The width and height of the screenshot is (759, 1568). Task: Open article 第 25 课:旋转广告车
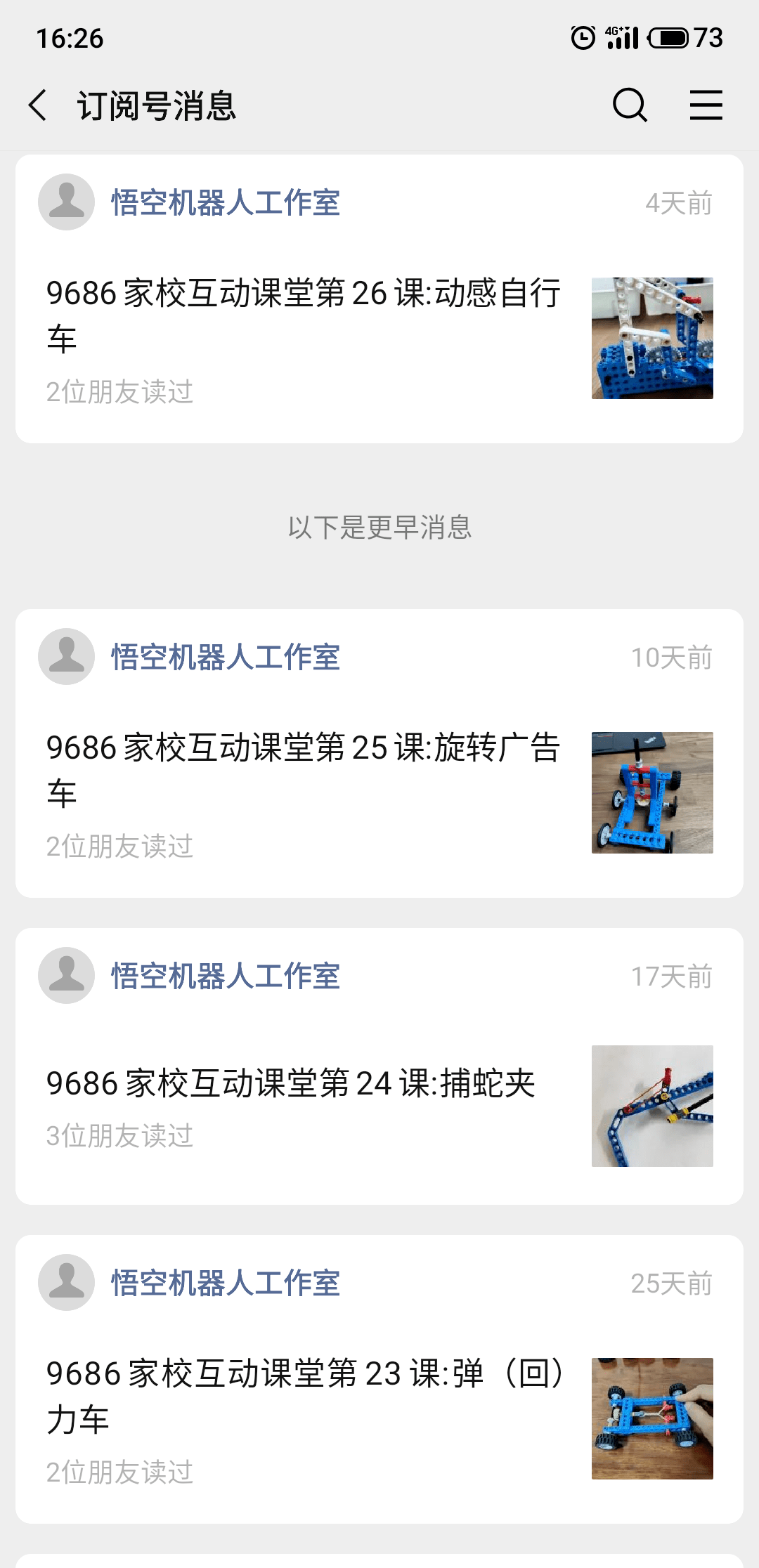(304, 771)
